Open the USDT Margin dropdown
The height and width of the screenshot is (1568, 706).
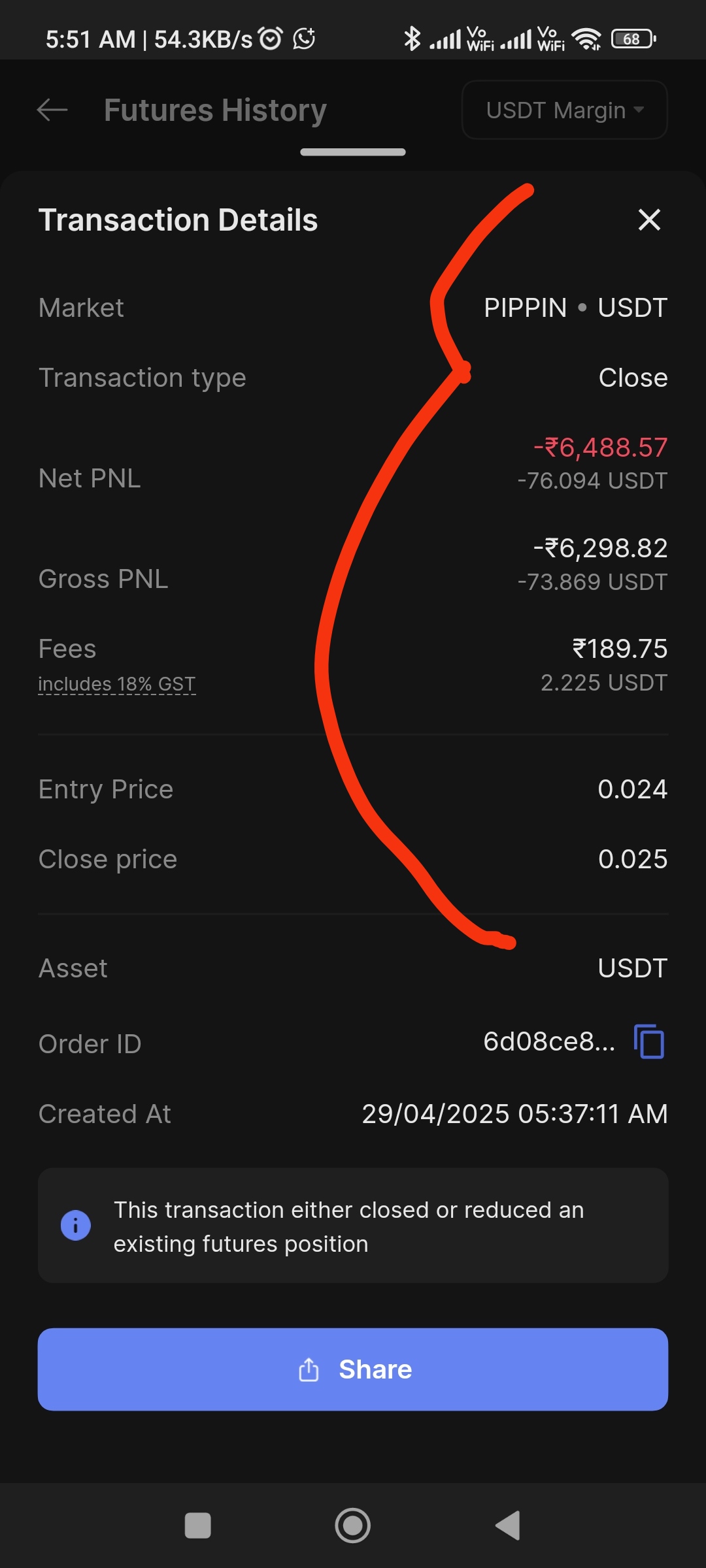564,110
